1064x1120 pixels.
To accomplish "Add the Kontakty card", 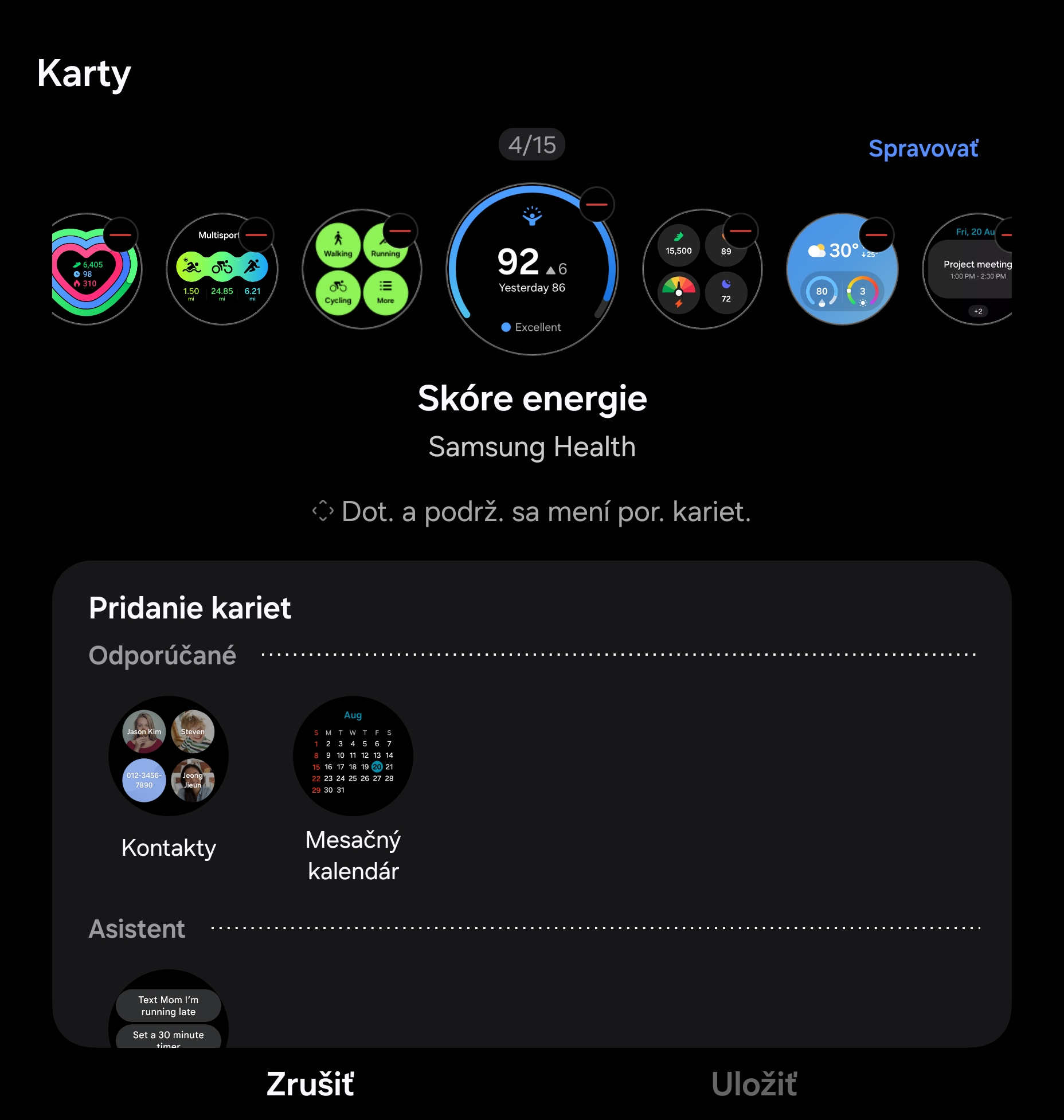I will coord(169,756).
